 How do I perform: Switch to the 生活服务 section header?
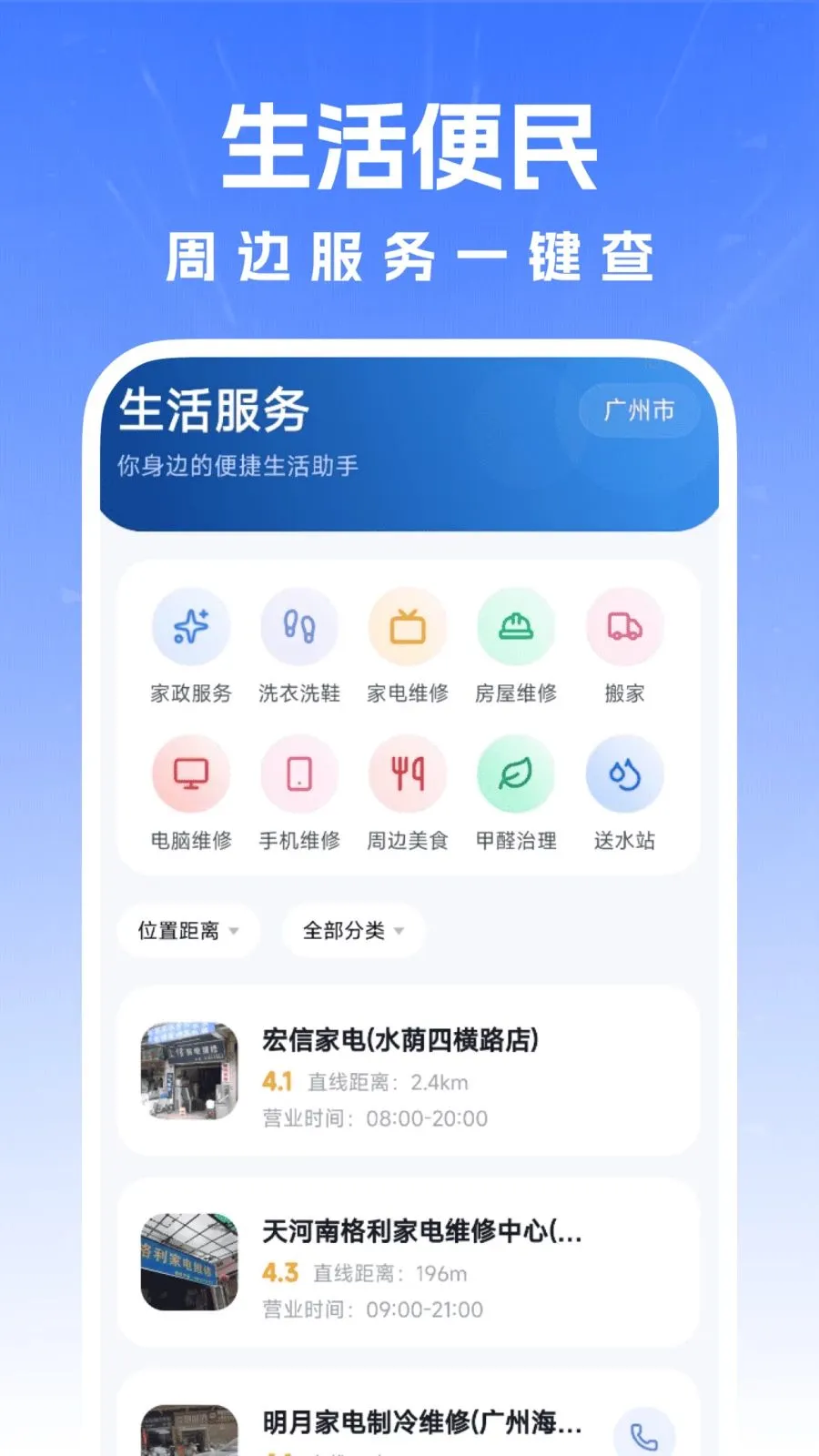(x=216, y=410)
